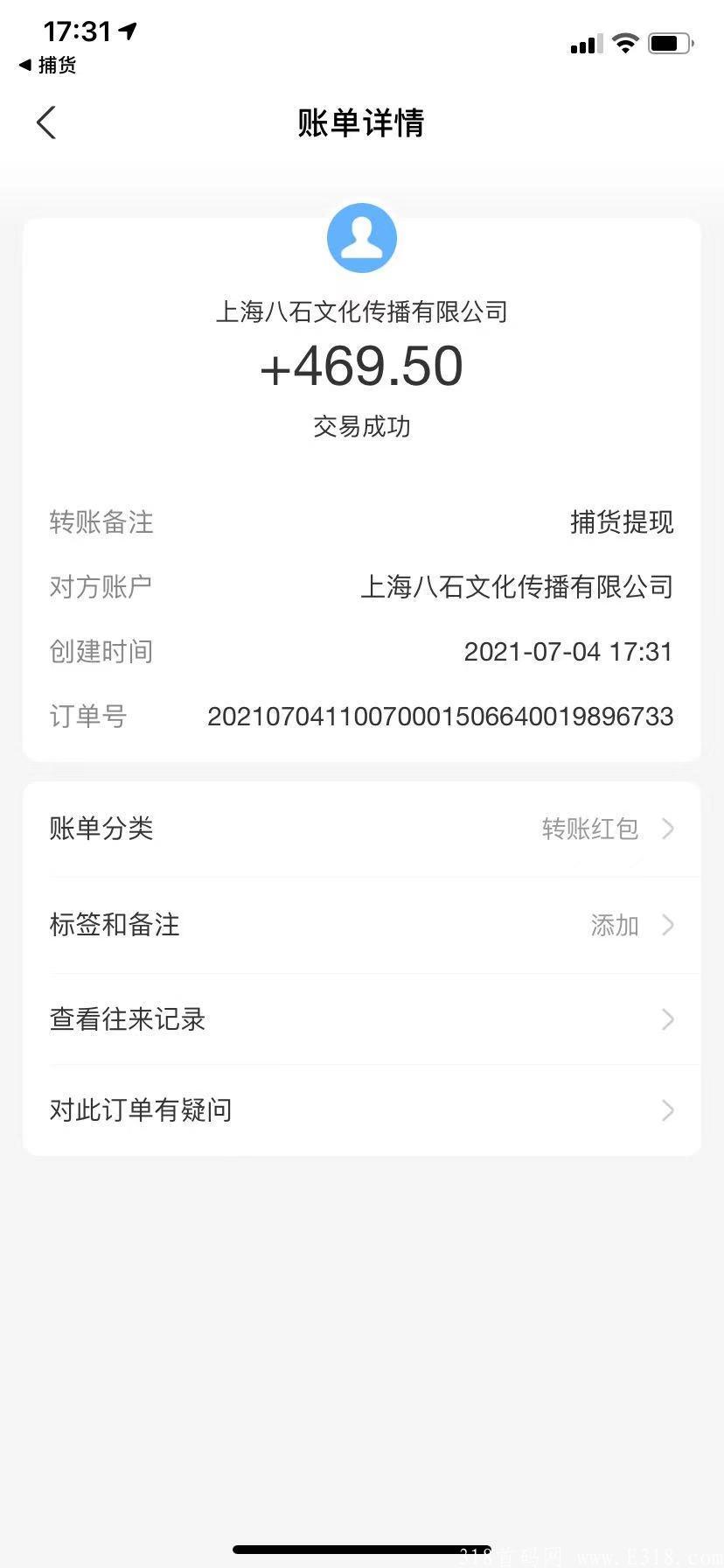This screenshot has width=724, height=1568.
Task: Tap the Wi-Fi icon in the status bar
Action: point(624,42)
